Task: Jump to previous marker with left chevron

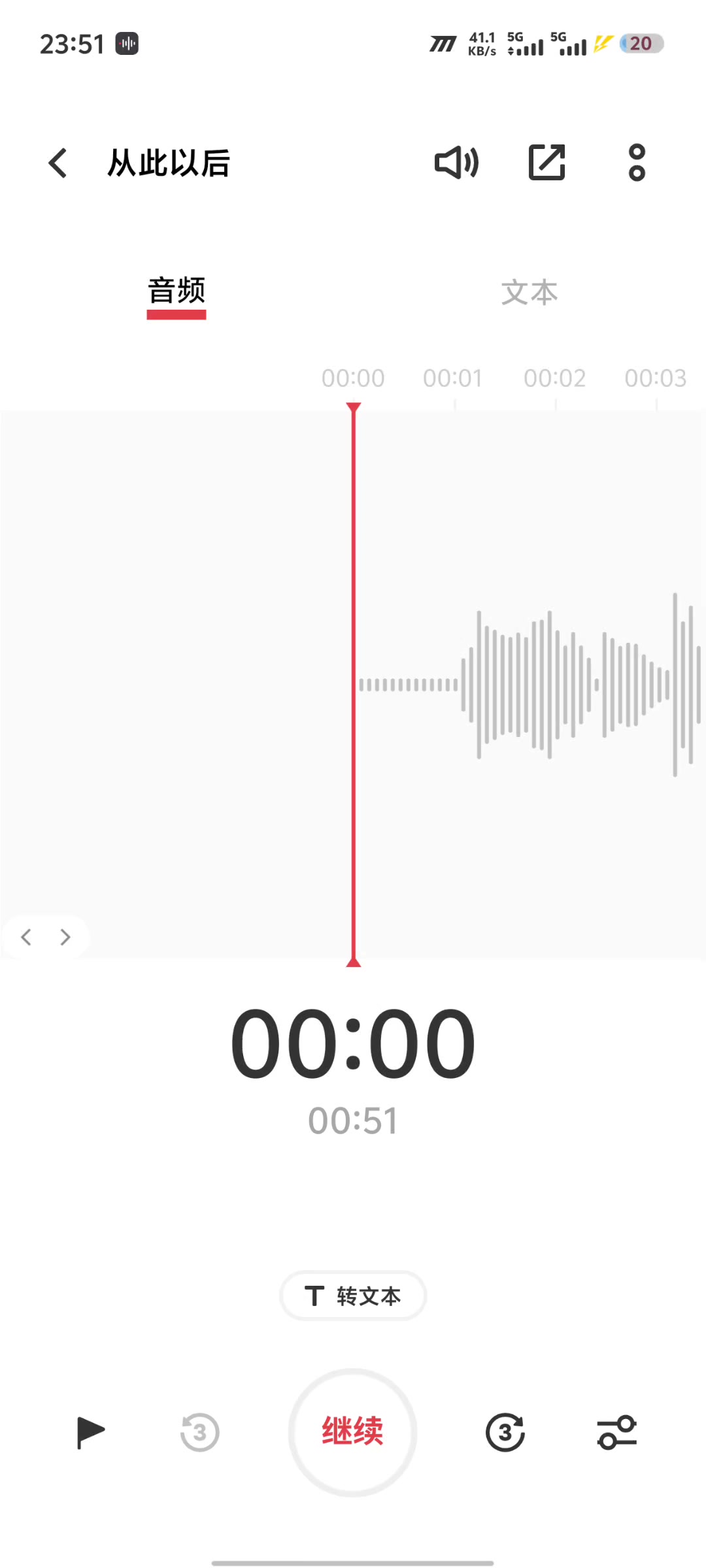Action: click(26, 937)
